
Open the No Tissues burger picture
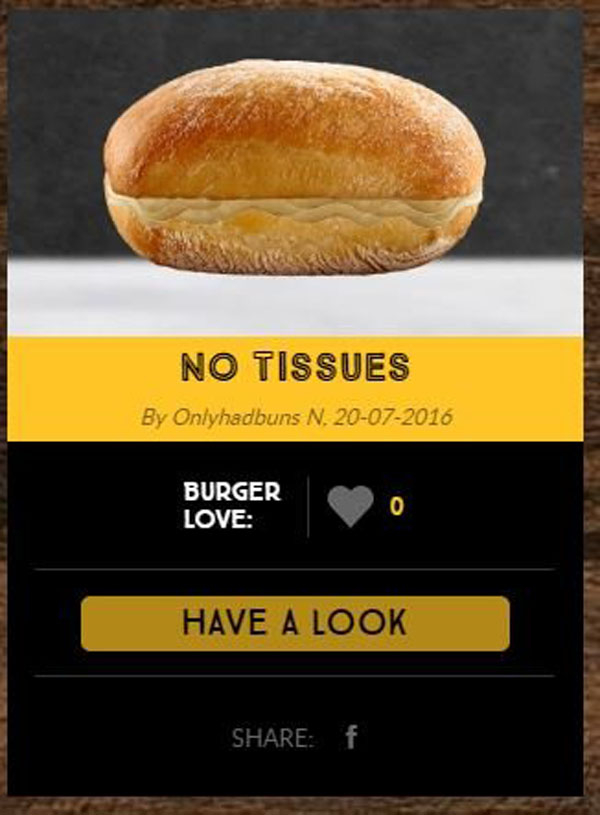294,170
